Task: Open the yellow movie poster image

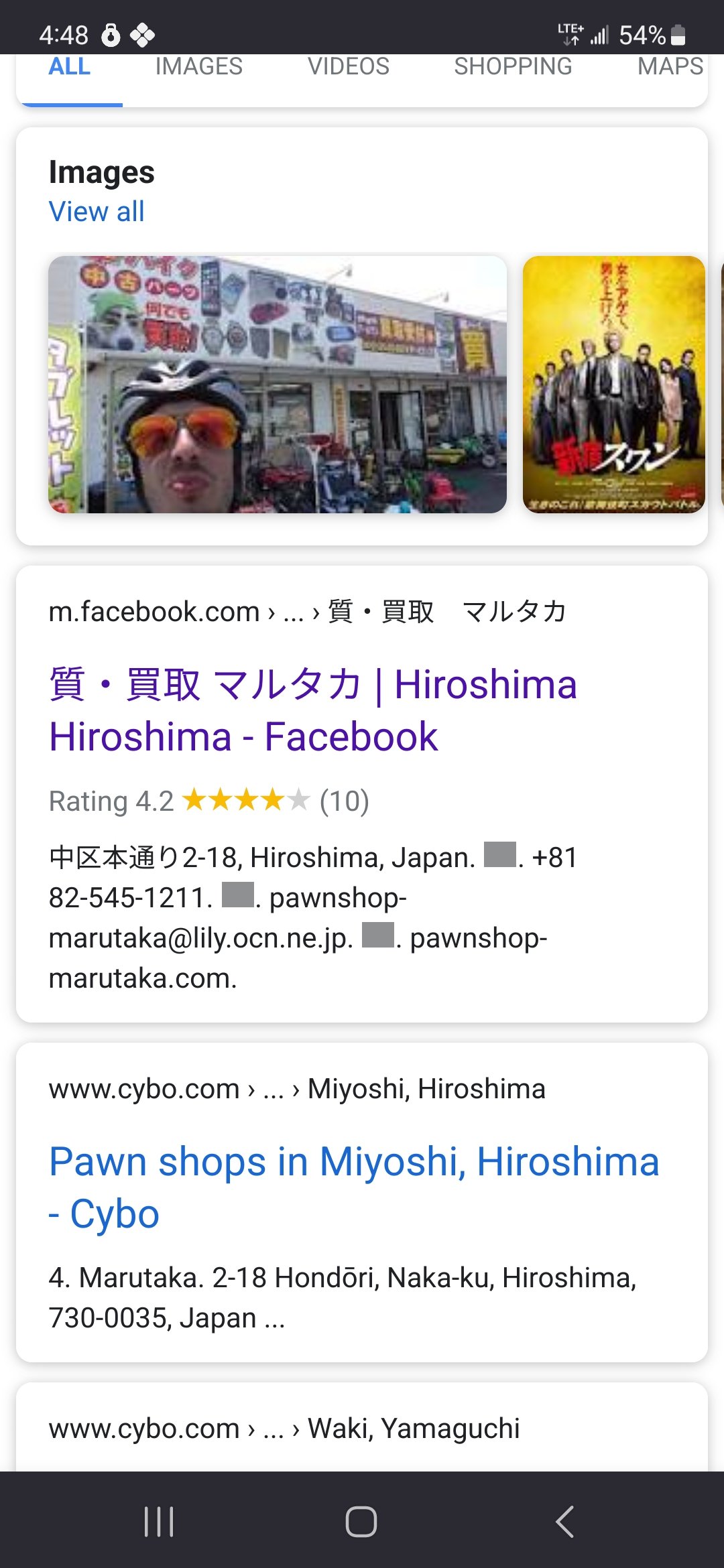Action: click(x=613, y=385)
